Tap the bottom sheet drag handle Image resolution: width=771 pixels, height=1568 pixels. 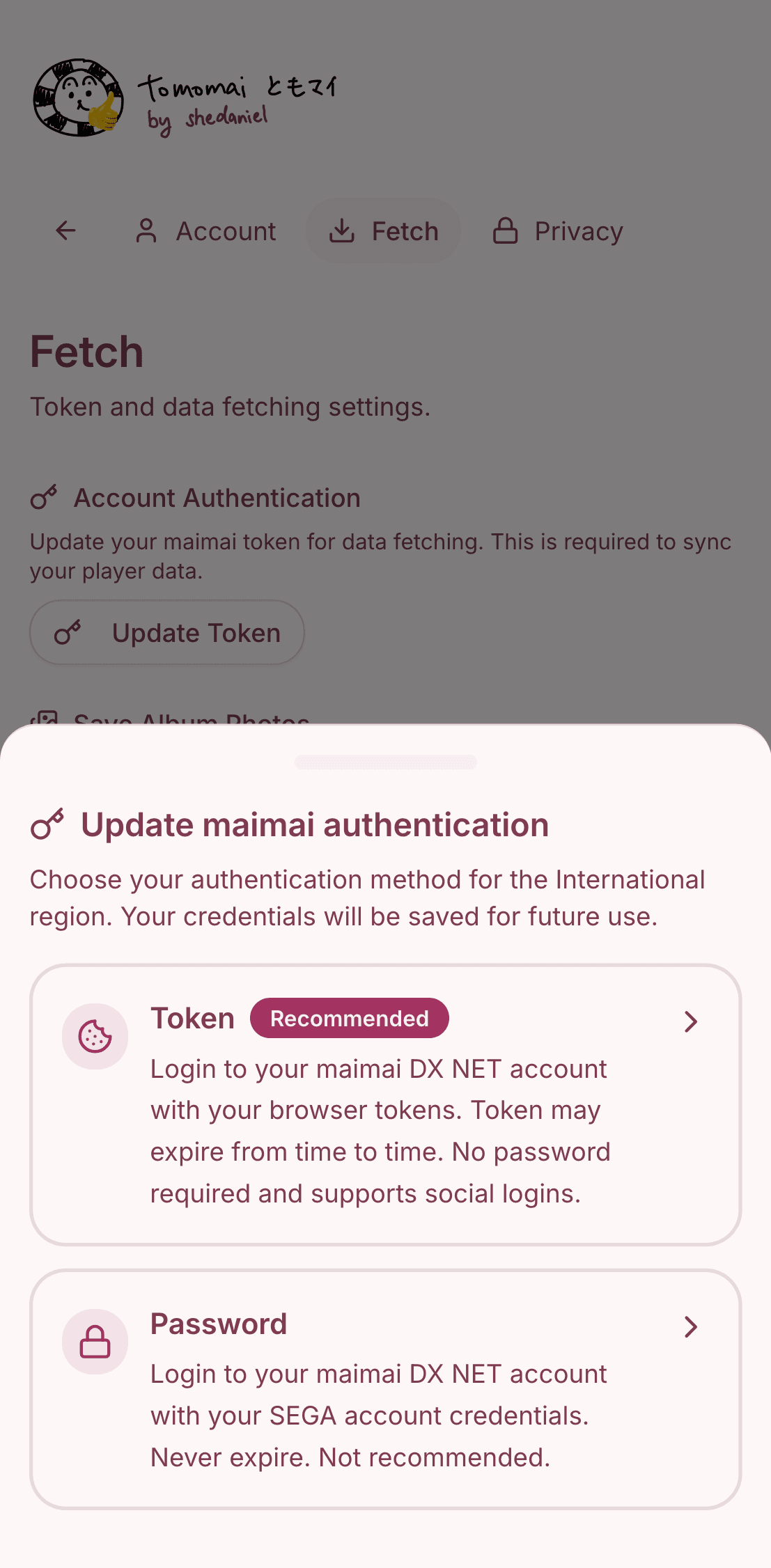(x=385, y=762)
